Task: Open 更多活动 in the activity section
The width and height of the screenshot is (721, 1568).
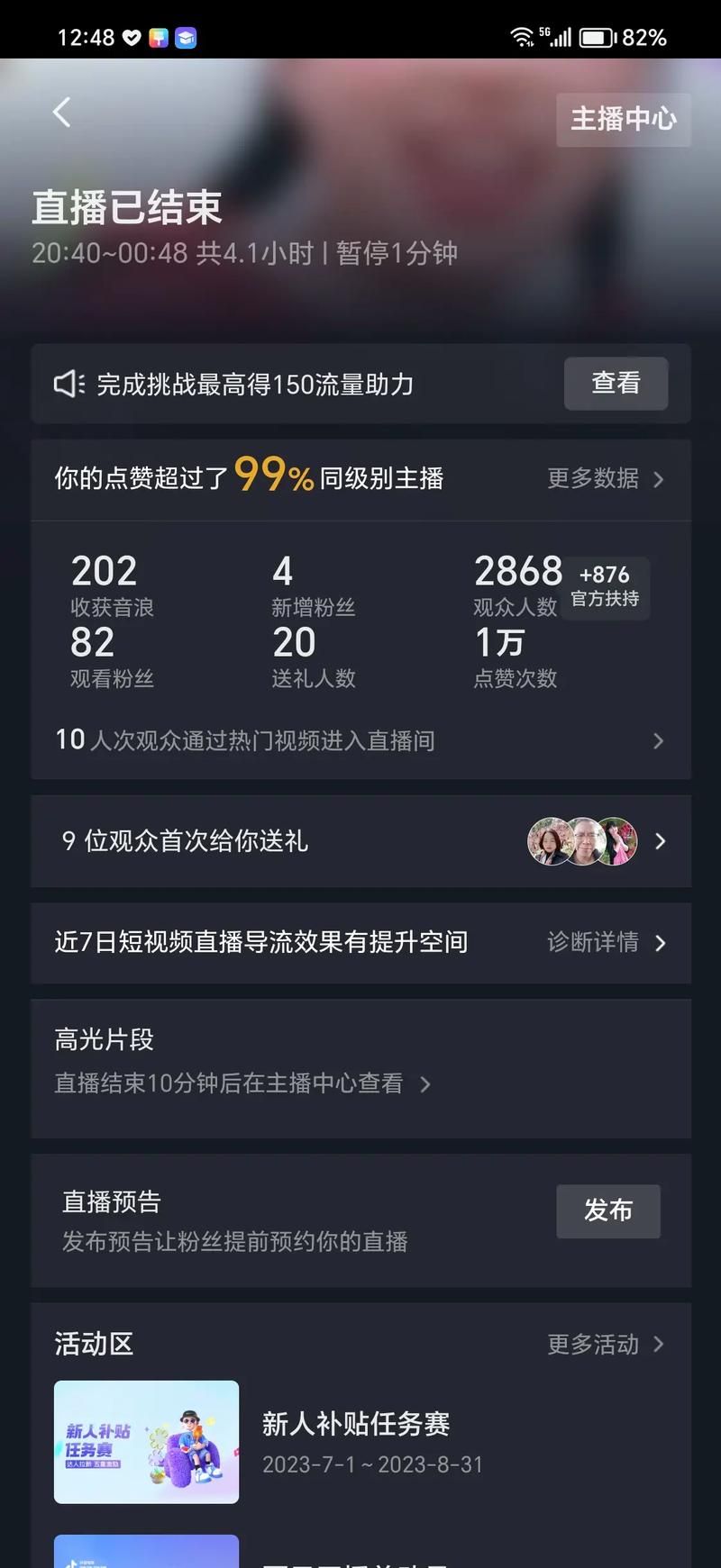Action: [x=605, y=1345]
